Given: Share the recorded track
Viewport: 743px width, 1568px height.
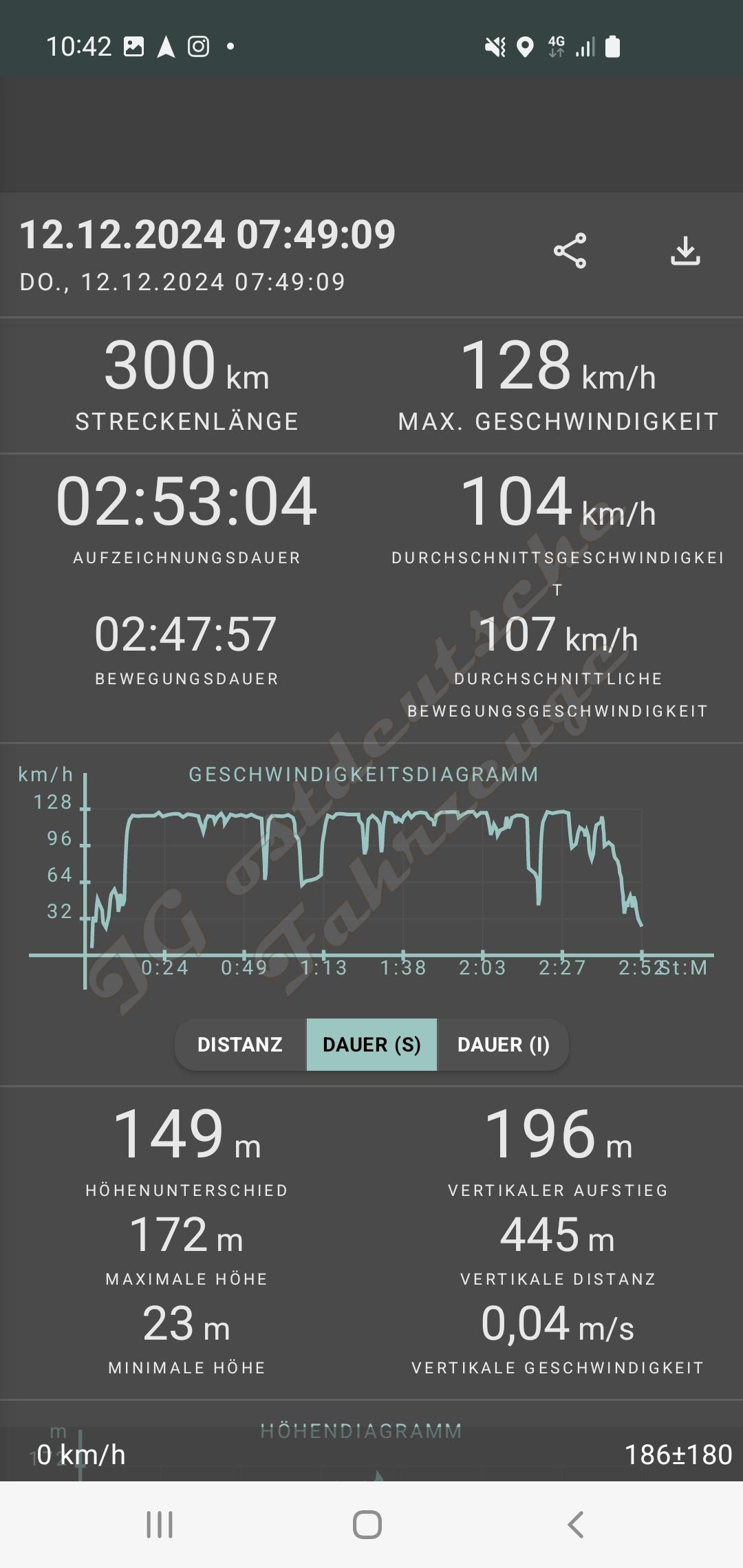Looking at the screenshot, I should tap(570, 251).
